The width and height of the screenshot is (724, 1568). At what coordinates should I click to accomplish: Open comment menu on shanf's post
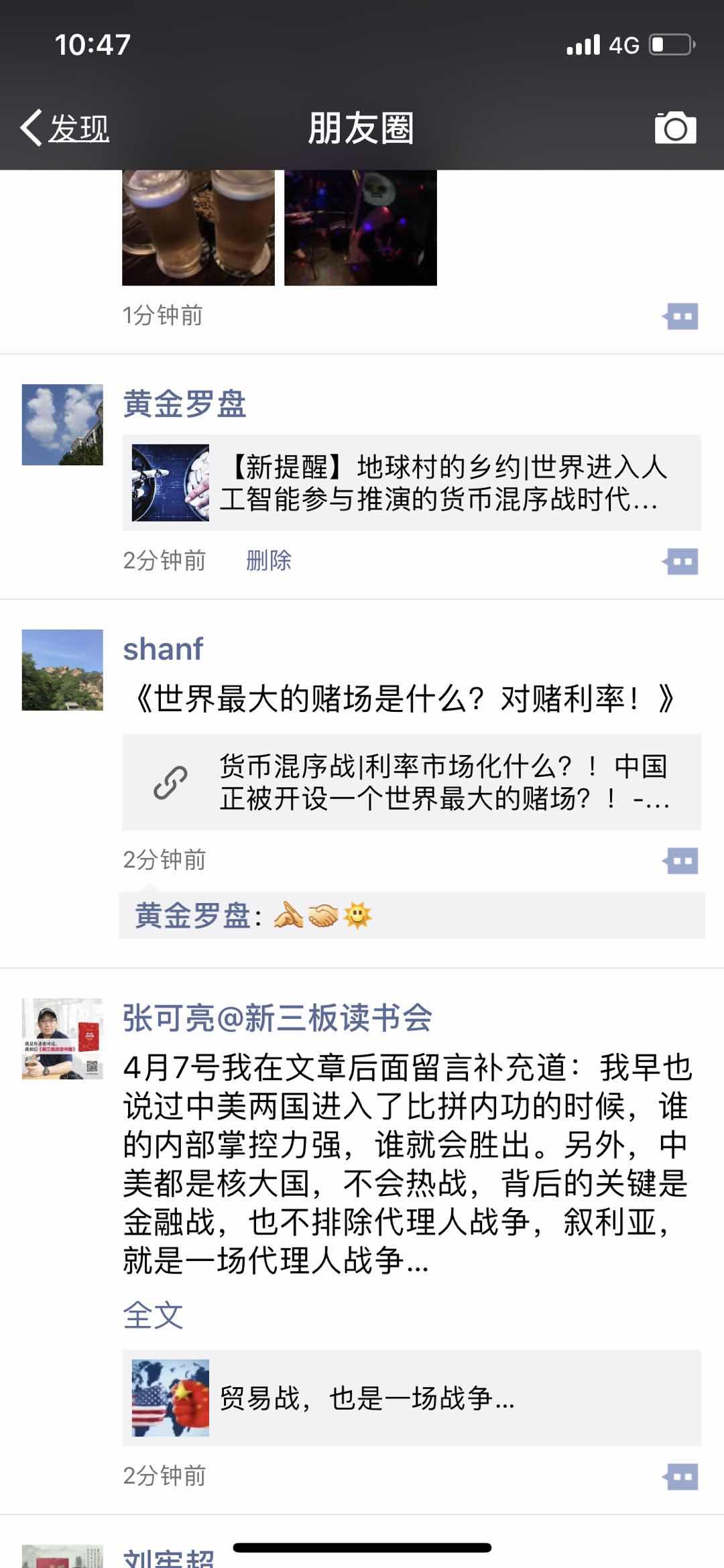[681, 860]
